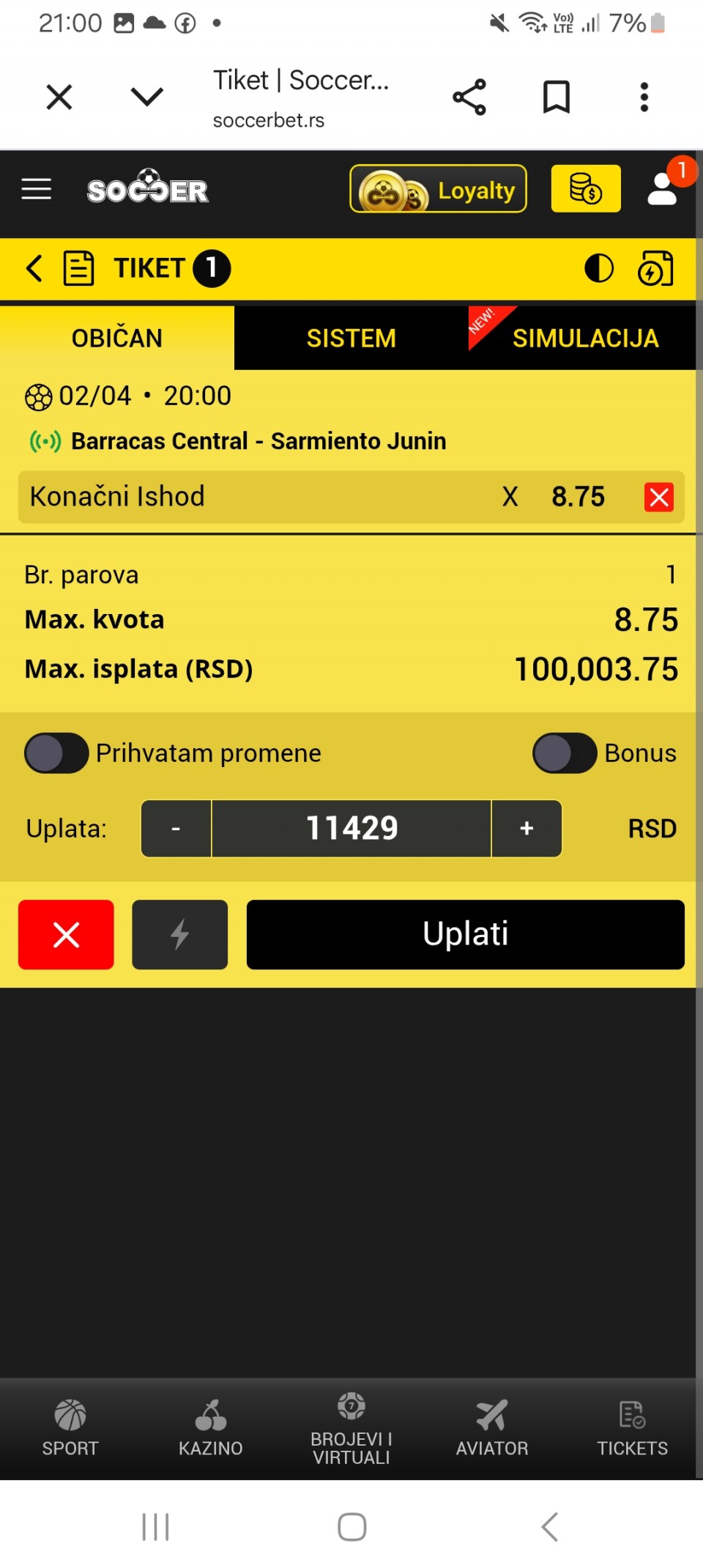Open the Loyalty program button
The image size is (703, 1568).
click(438, 189)
